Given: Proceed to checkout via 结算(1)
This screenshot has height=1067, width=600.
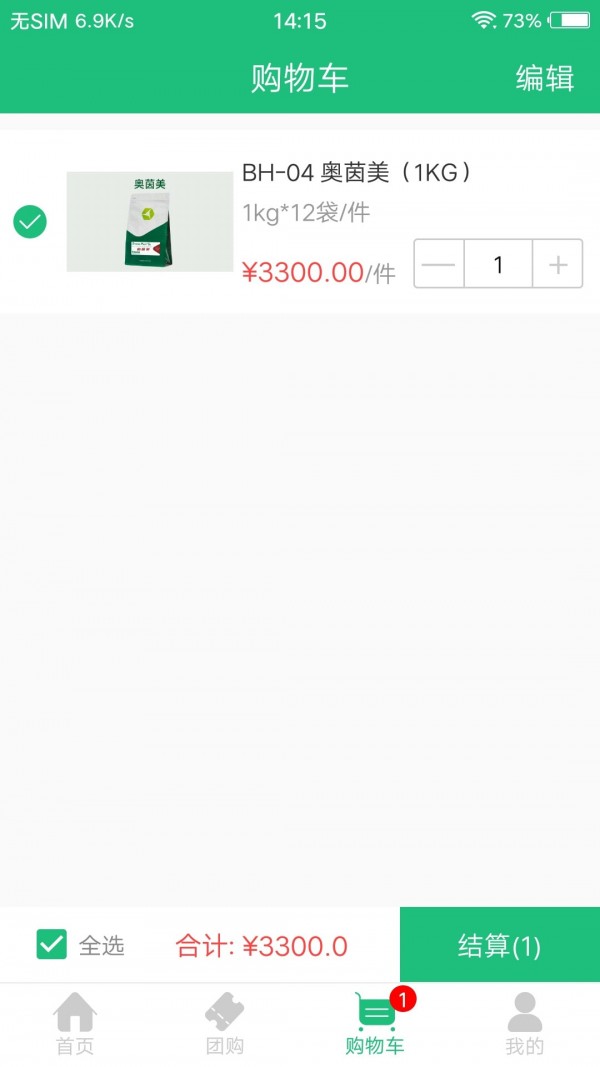Looking at the screenshot, I should pyautogui.click(x=499, y=945).
